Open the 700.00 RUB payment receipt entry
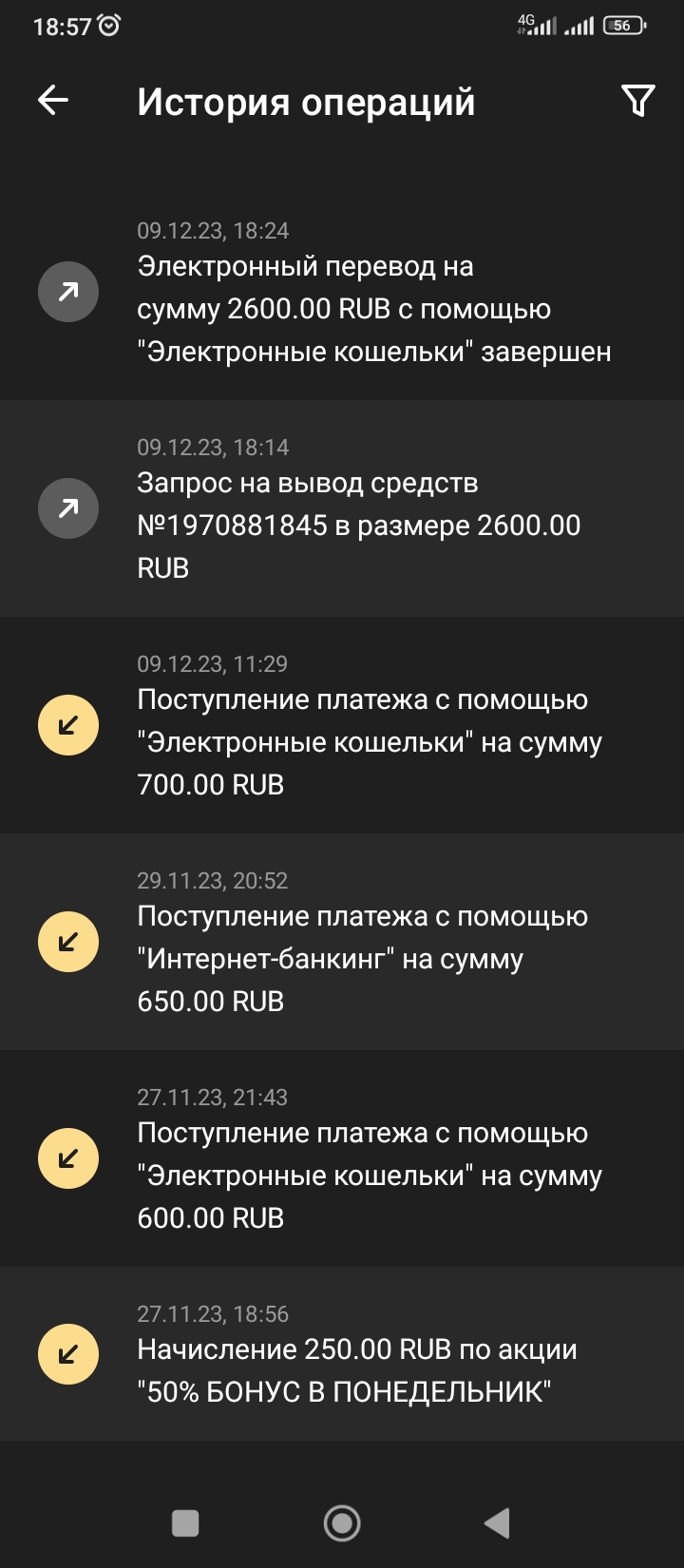 pyautogui.click(x=342, y=725)
